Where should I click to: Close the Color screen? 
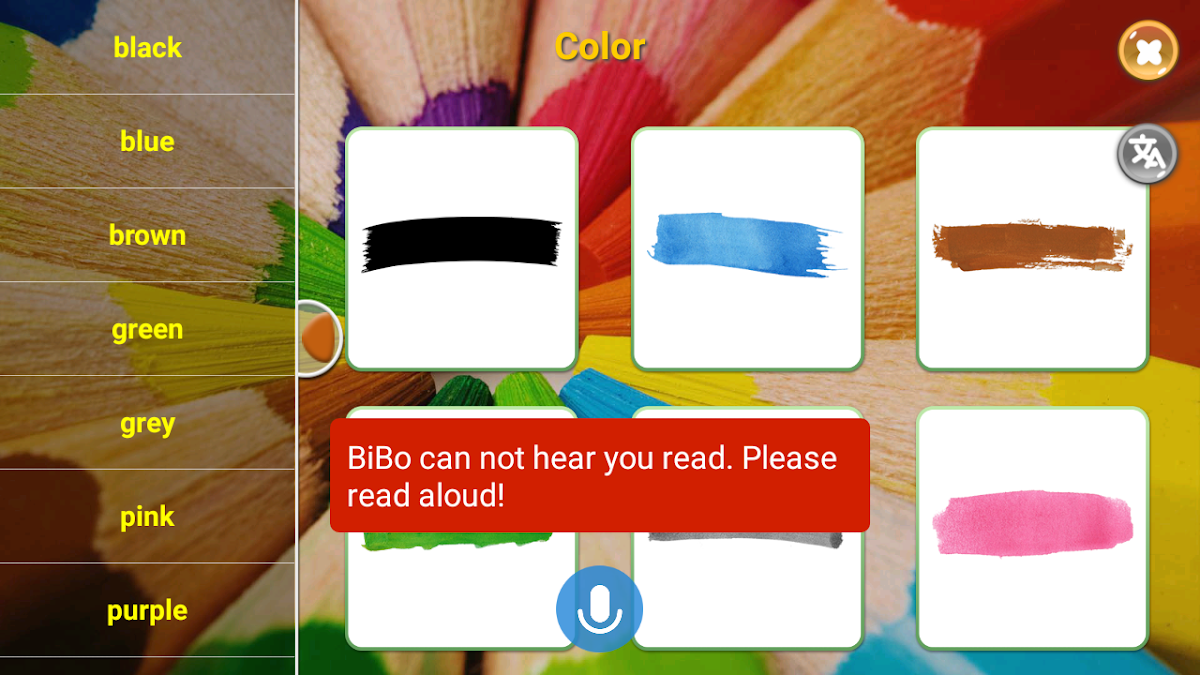point(1147,51)
